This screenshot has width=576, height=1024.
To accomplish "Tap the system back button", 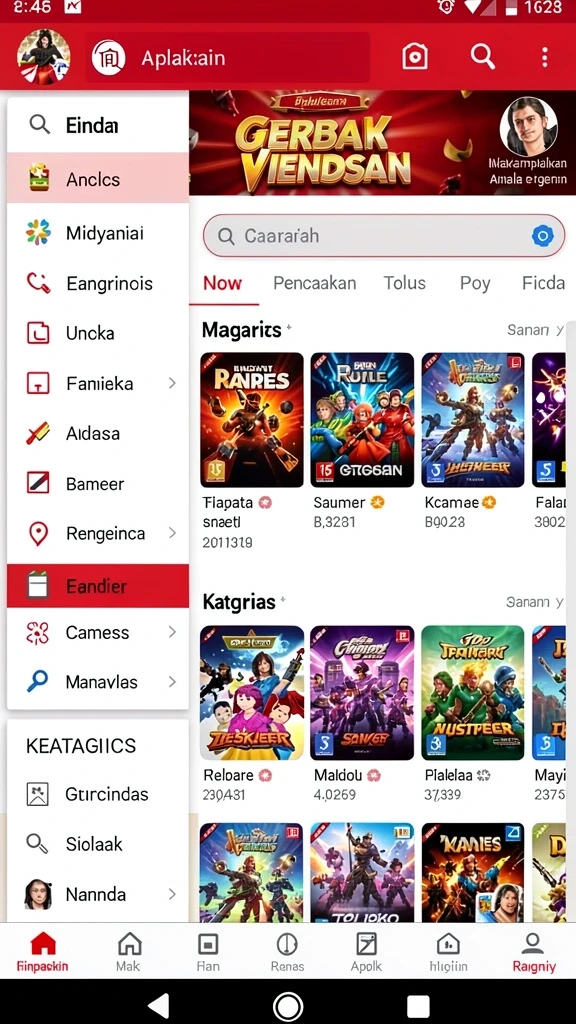I will pos(159,1005).
